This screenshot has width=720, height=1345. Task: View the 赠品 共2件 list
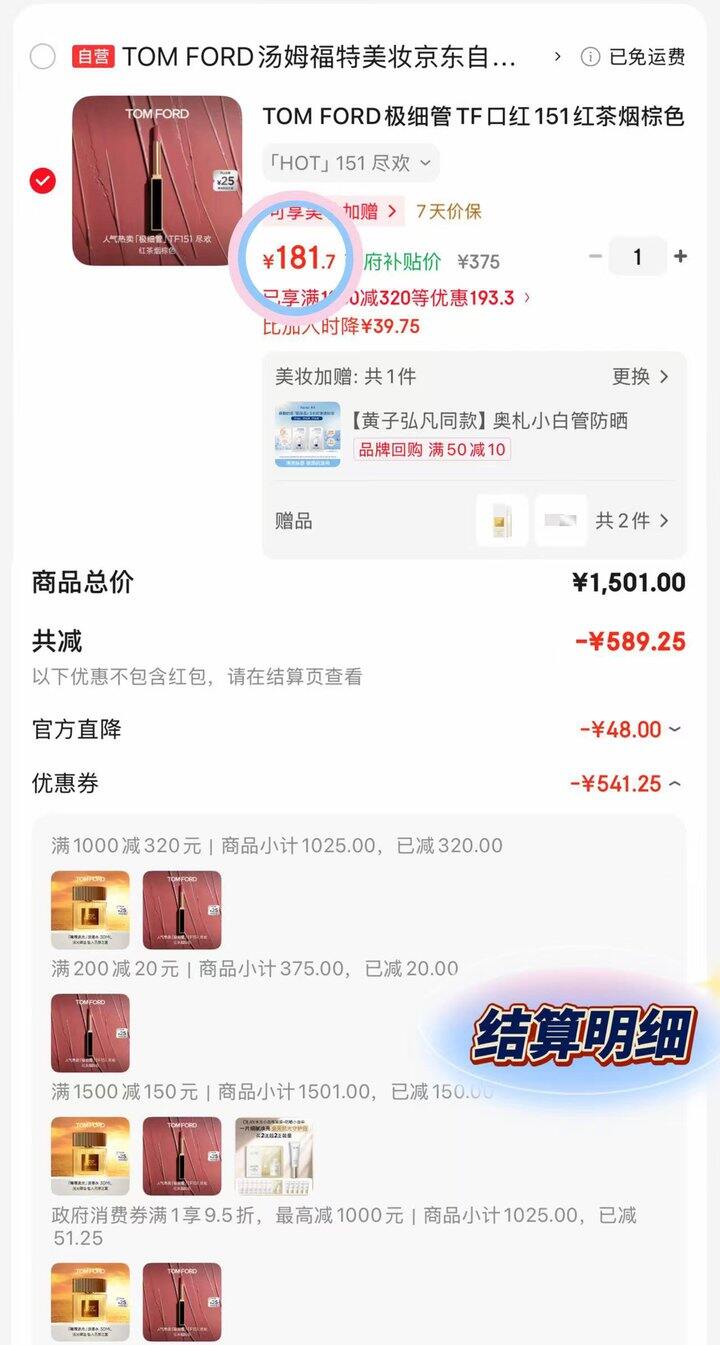point(632,521)
